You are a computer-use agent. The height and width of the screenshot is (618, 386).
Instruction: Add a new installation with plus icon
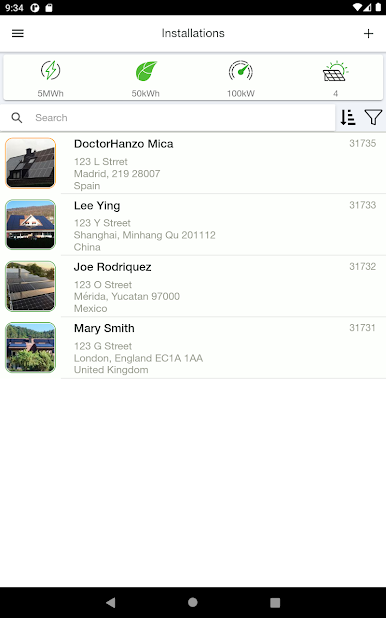pos(368,34)
